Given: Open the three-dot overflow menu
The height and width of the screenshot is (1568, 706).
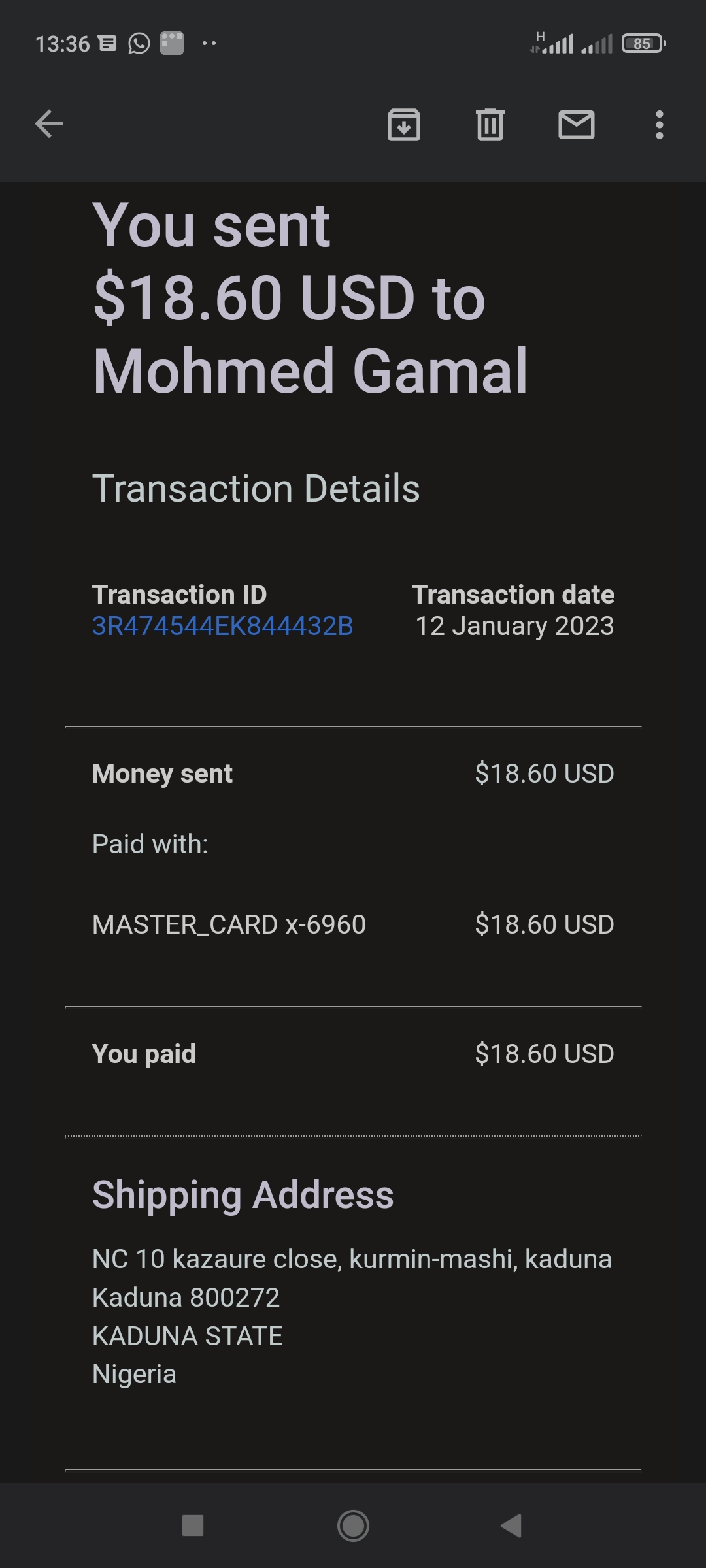Looking at the screenshot, I should tap(660, 124).
